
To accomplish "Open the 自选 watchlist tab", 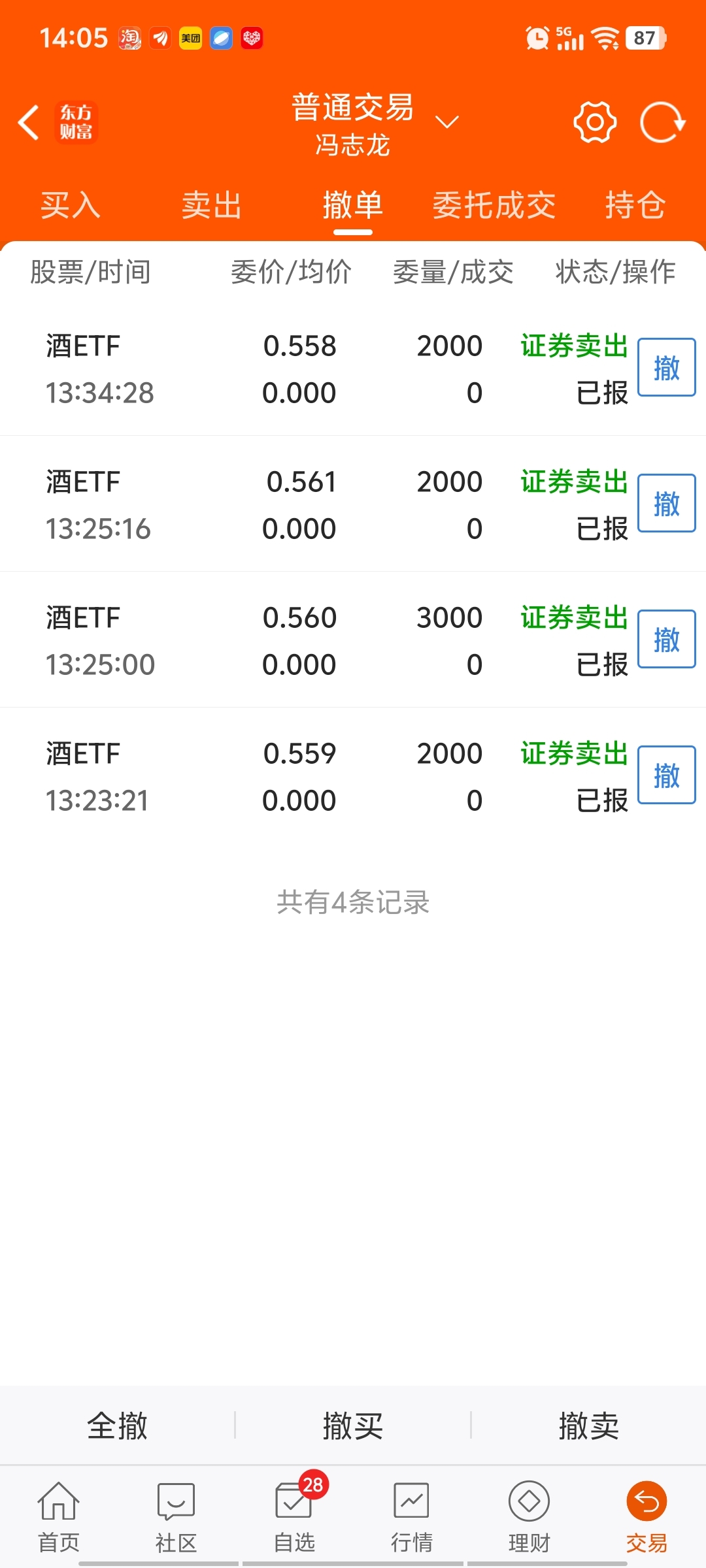I will 294,1517.
